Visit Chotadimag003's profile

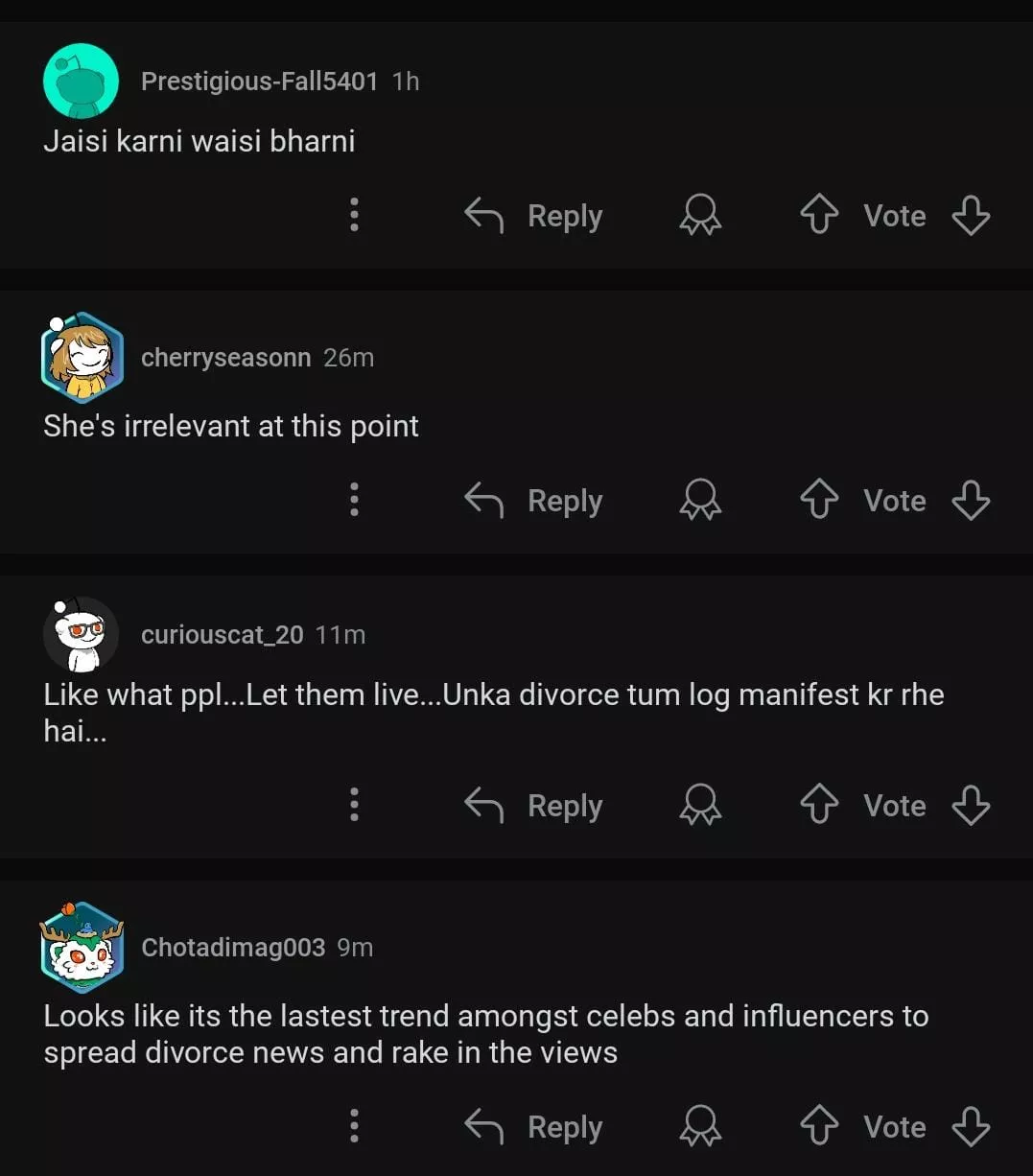tap(233, 948)
